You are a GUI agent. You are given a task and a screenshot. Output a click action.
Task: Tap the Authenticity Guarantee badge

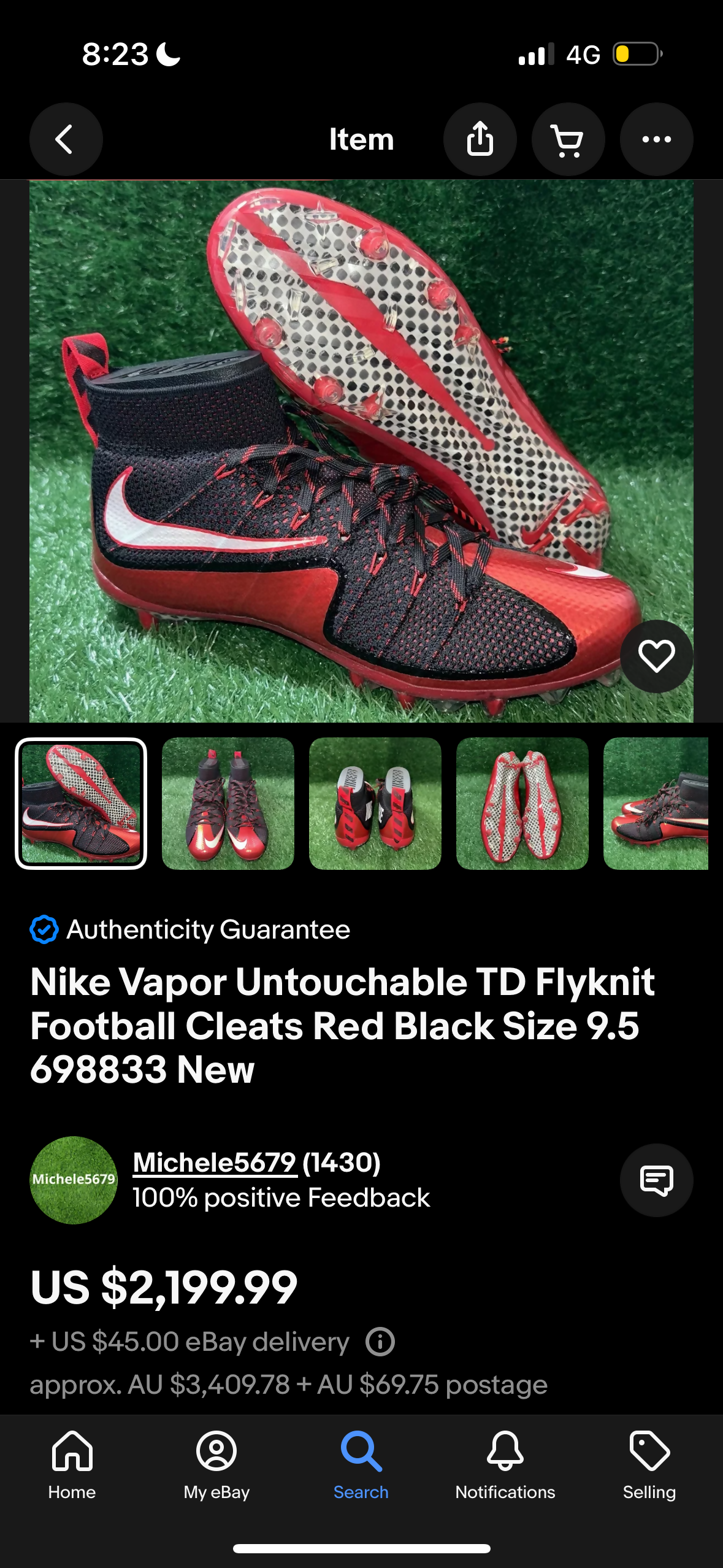coord(190,929)
